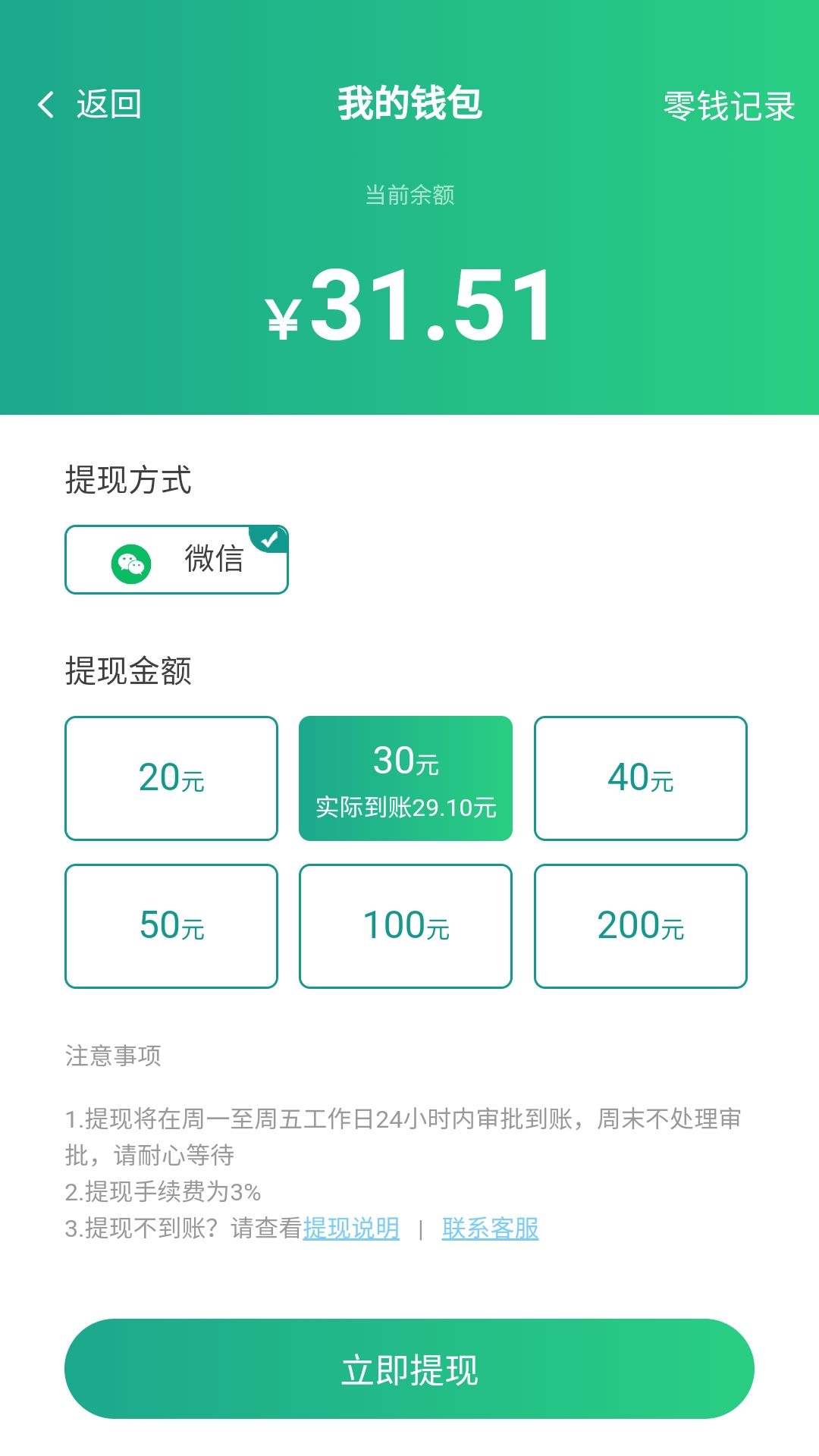Tap the 我的钱包 page title
Screen dimensions: 819x1456
409,104
